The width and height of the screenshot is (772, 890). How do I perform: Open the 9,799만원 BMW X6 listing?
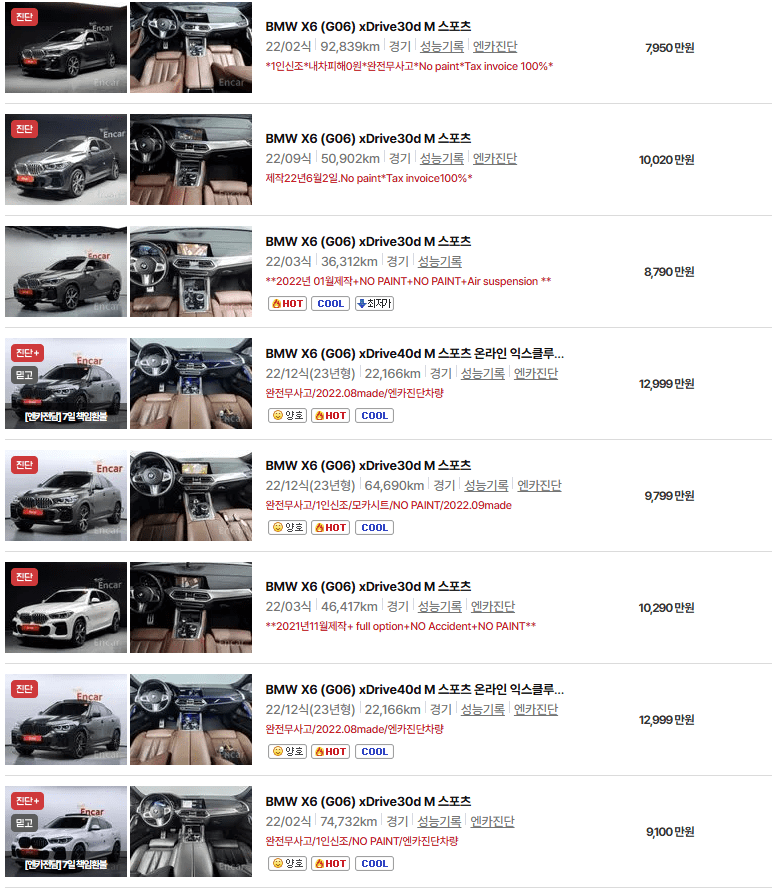pyautogui.click(x=367, y=466)
